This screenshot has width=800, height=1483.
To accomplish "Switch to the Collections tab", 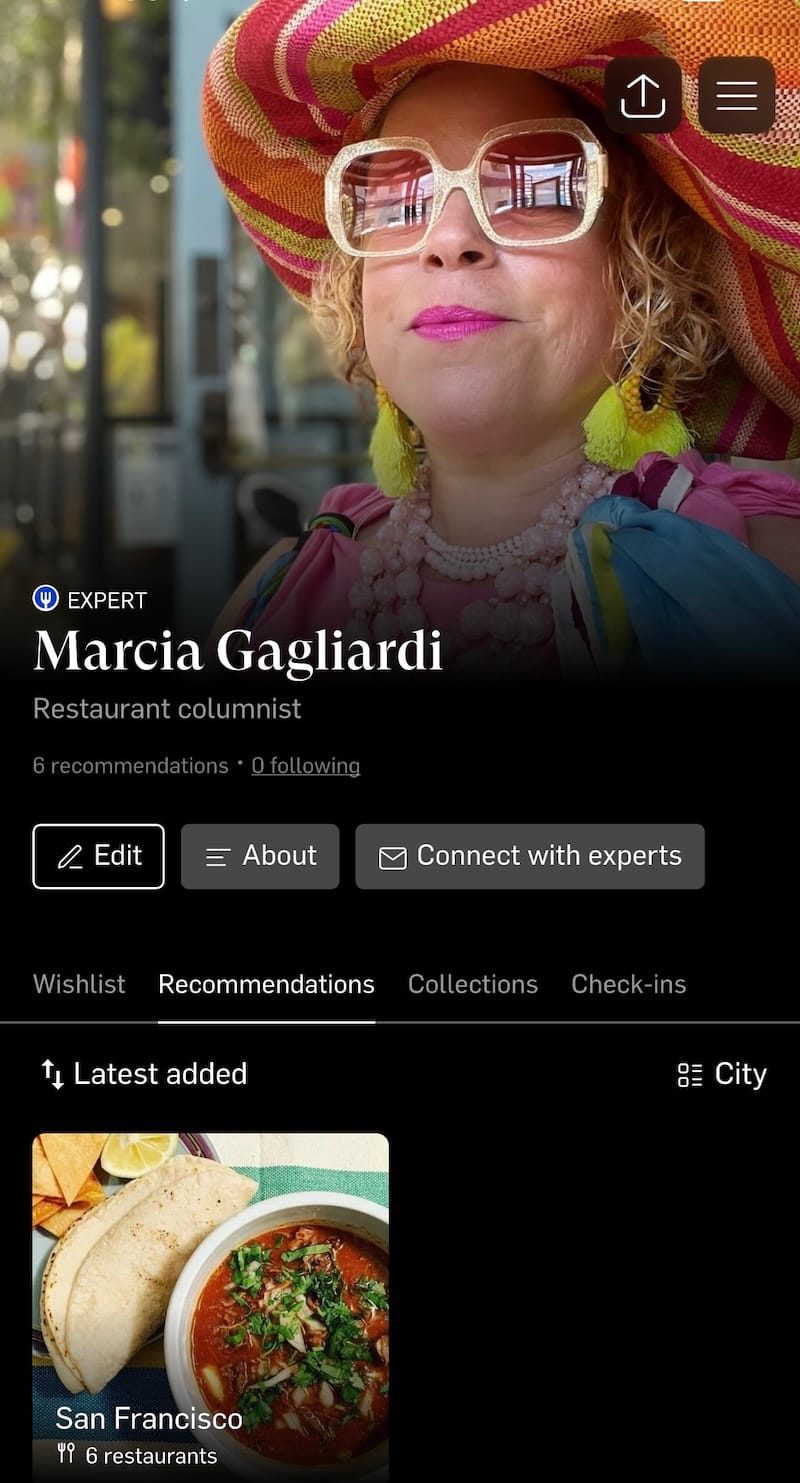I will (x=472, y=984).
